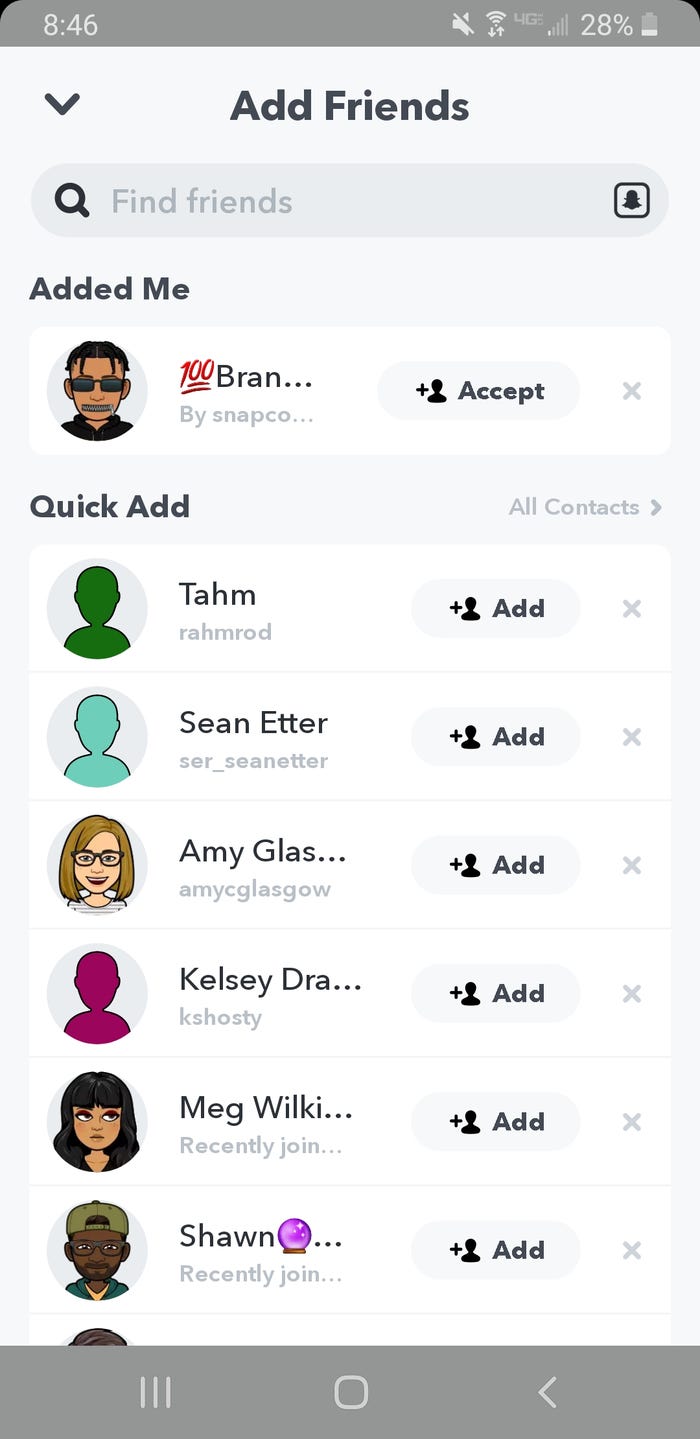Dismiss the Bran friend request
Image resolution: width=700 pixels, height=1439 pixels.
631,391
